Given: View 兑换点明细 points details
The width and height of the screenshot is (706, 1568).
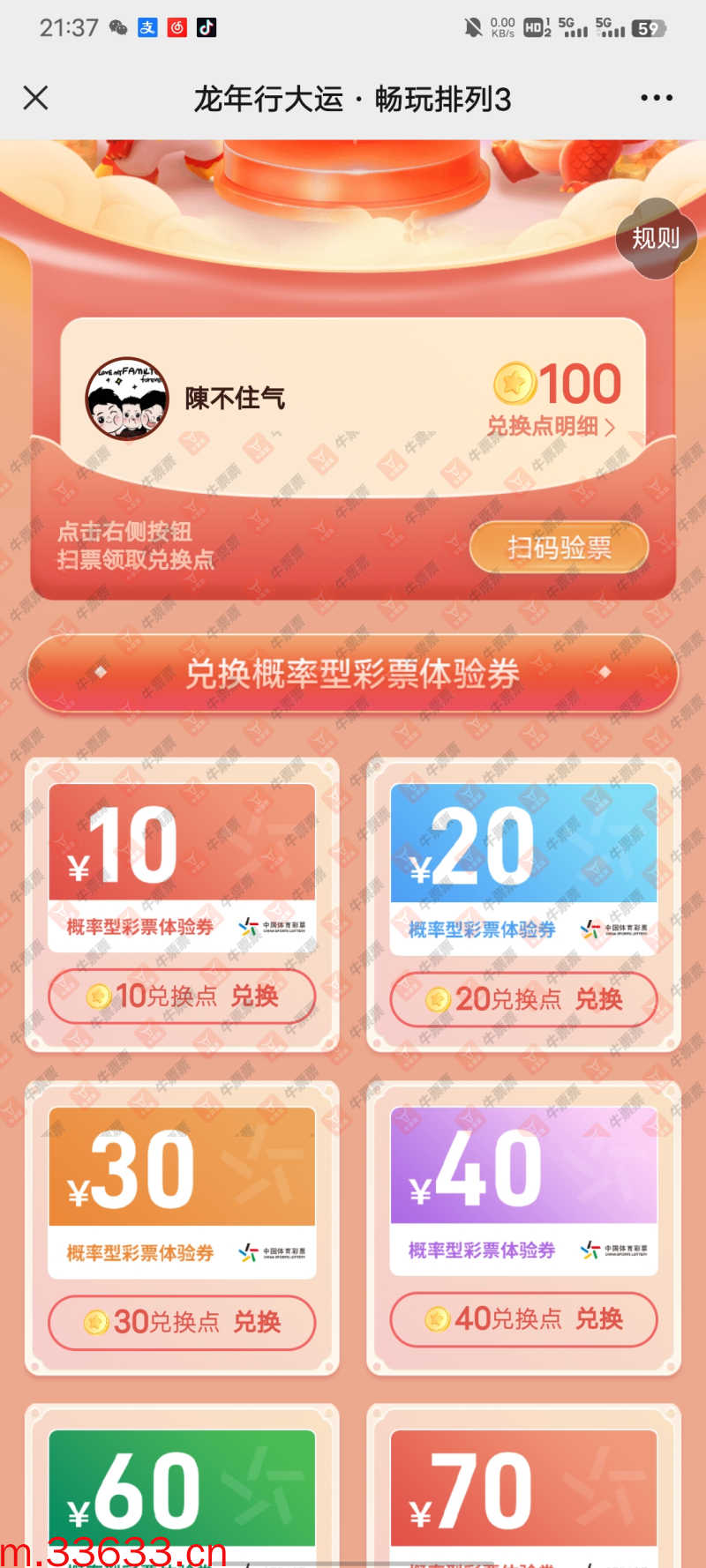Looking at the screenshot, I should click(x=551, y=427).
